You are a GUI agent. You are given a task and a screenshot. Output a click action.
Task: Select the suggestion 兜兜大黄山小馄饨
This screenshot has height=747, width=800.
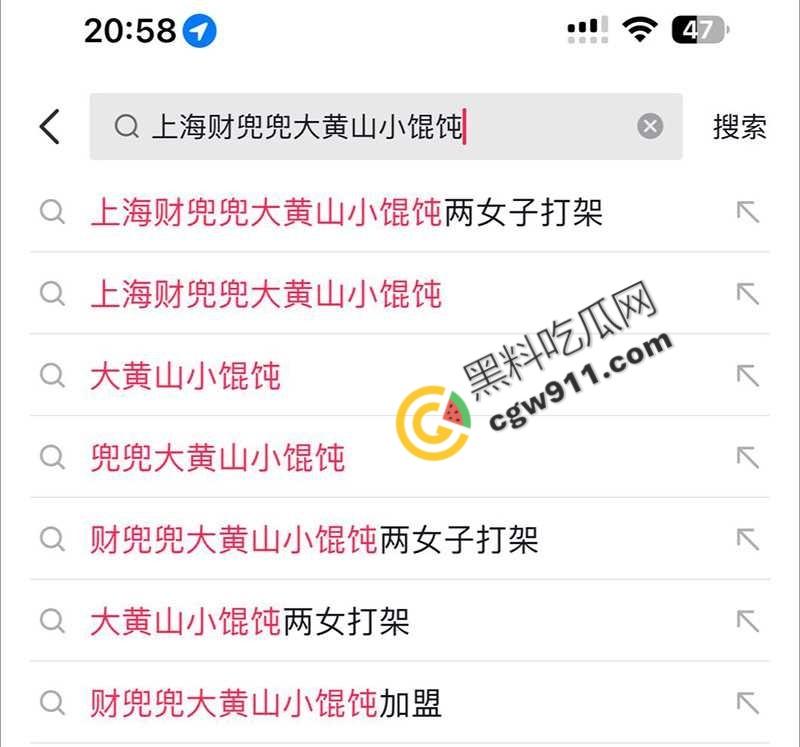coord(218,458)
